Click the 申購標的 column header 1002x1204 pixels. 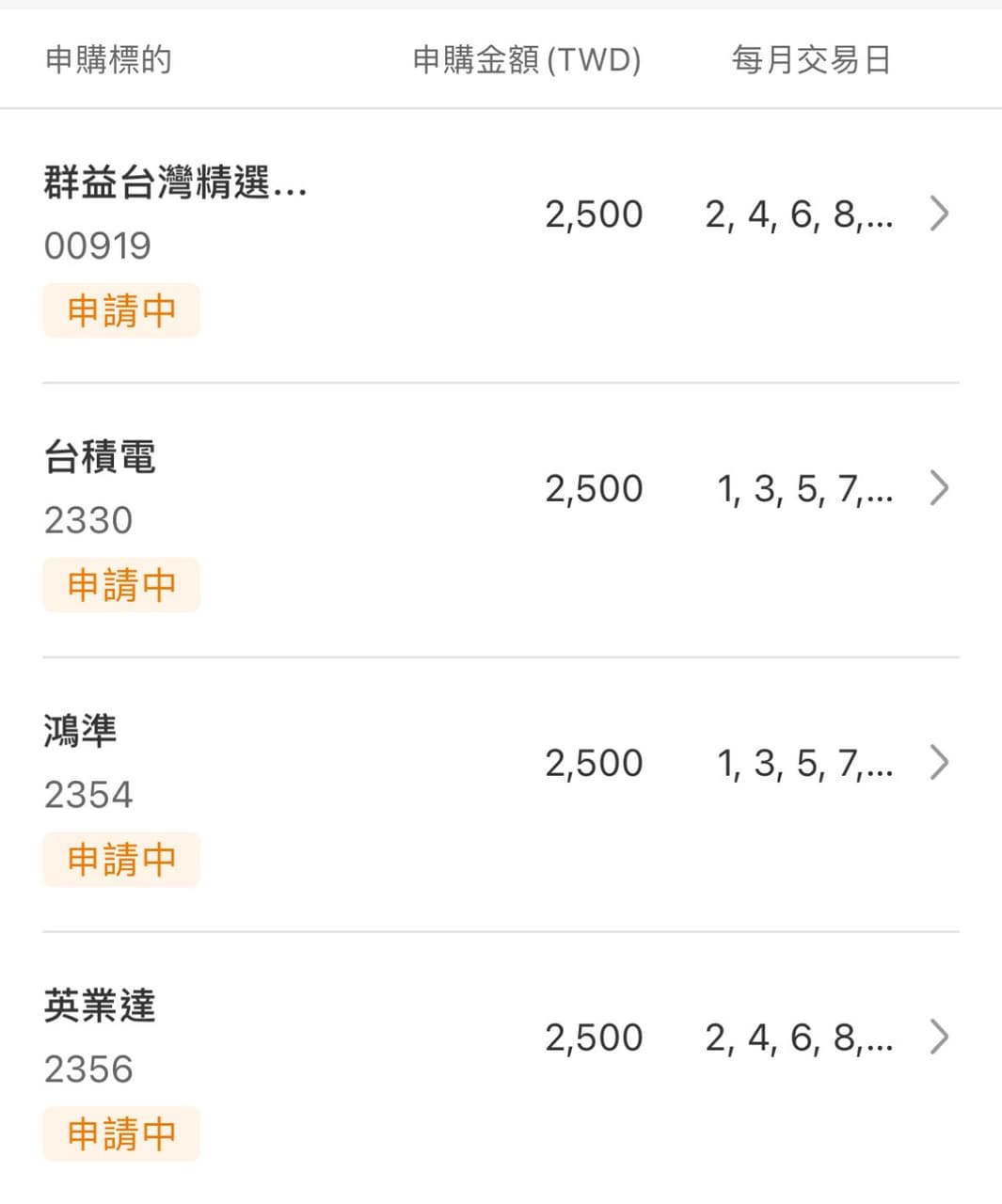coord(106,59)
